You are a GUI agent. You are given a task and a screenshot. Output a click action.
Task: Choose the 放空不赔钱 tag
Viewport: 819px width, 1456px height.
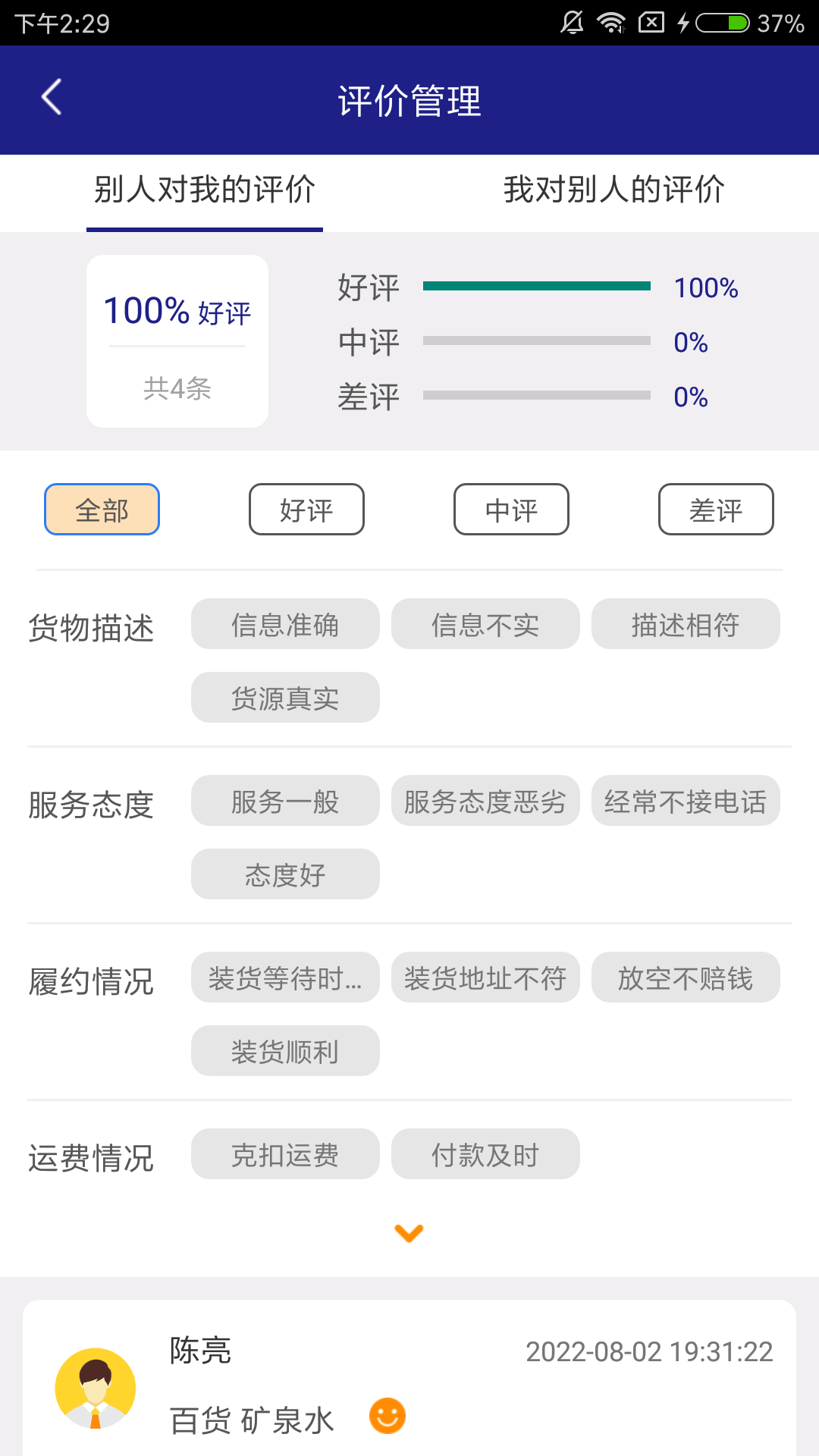click(x=686, y=977)
